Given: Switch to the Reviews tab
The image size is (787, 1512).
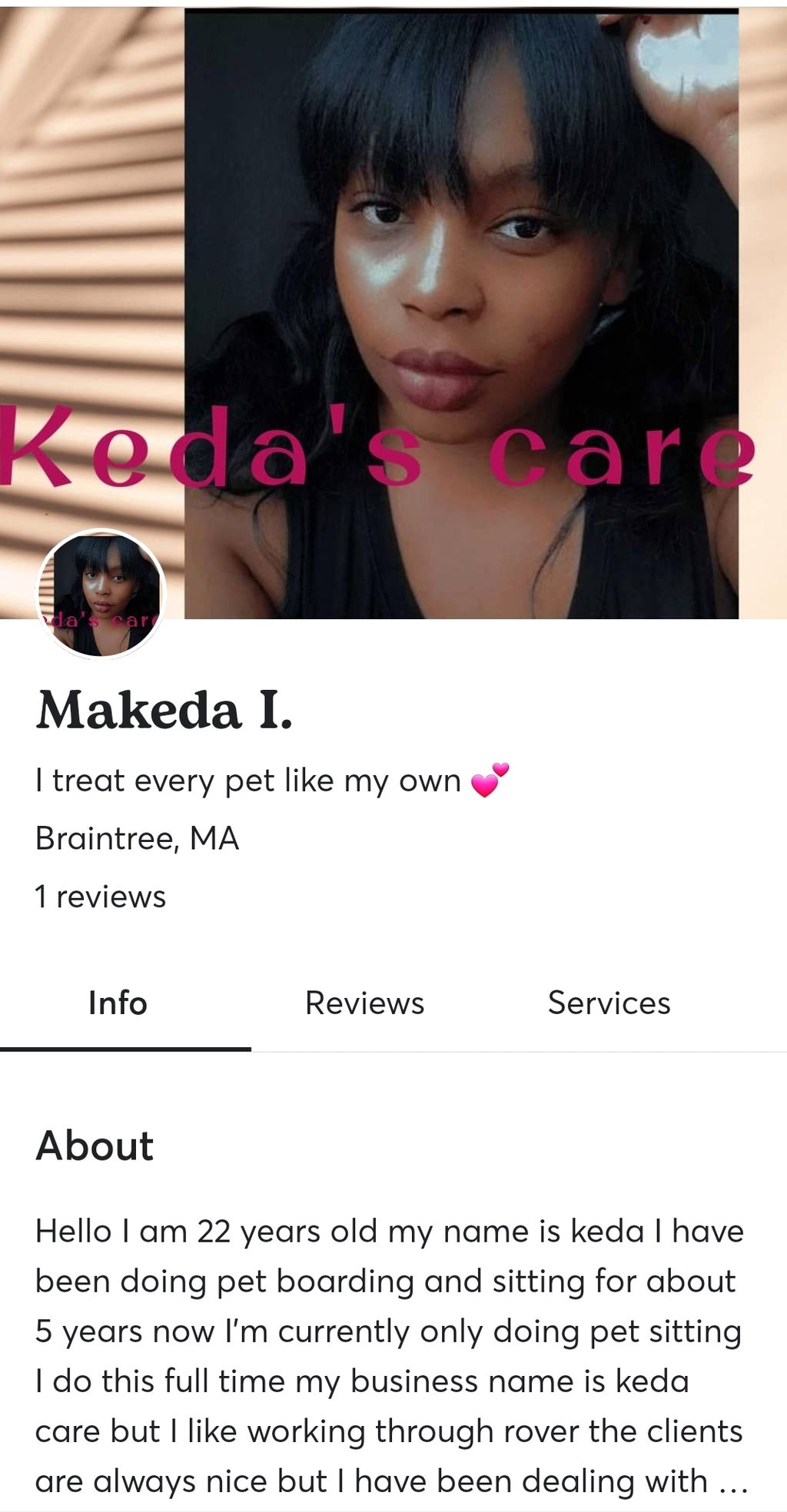Looking at the screenshot, I should pyautogui.click(x=364, y=1003).
